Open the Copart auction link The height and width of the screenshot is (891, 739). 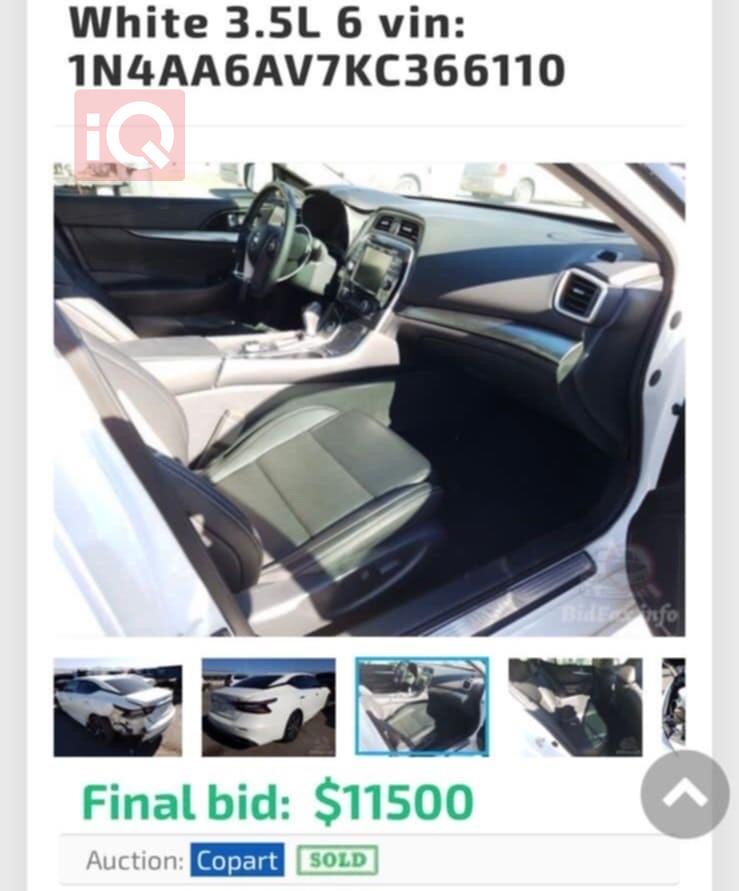click(239, 860)
